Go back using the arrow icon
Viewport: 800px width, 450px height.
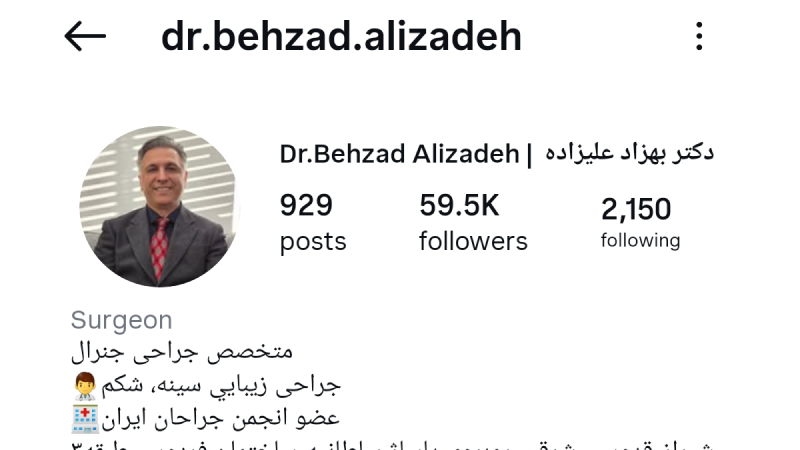85,37
